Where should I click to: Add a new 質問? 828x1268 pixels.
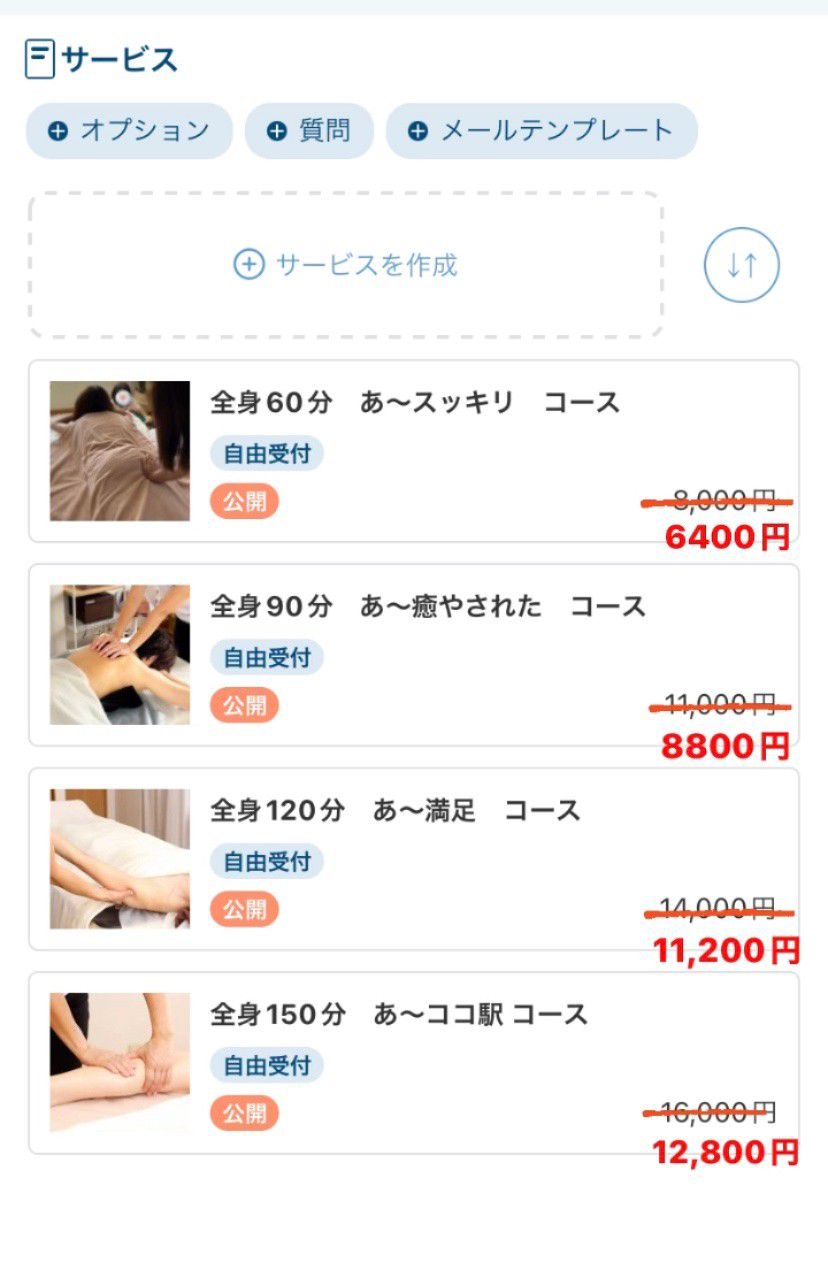tap(309, 131)
